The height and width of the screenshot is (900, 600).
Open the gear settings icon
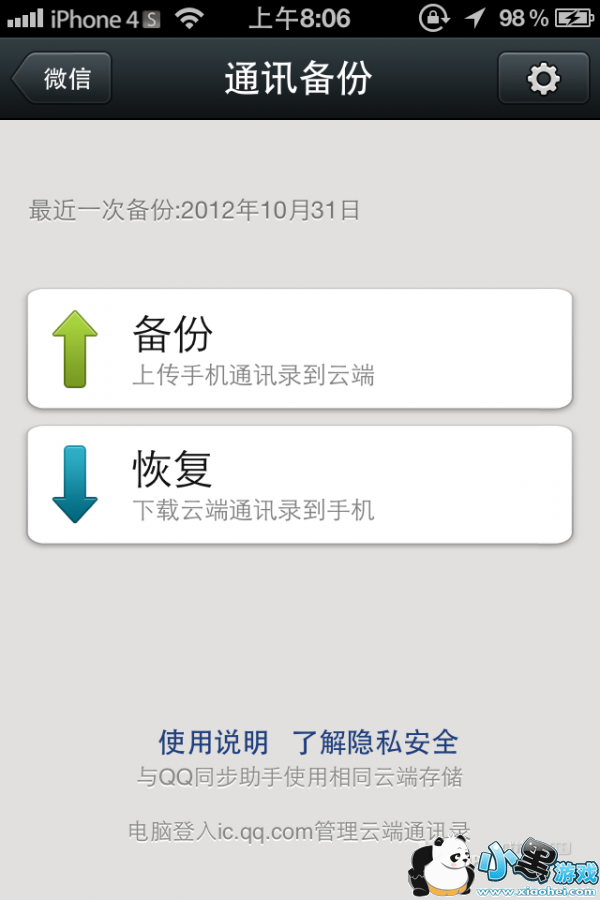pos(542,79)
